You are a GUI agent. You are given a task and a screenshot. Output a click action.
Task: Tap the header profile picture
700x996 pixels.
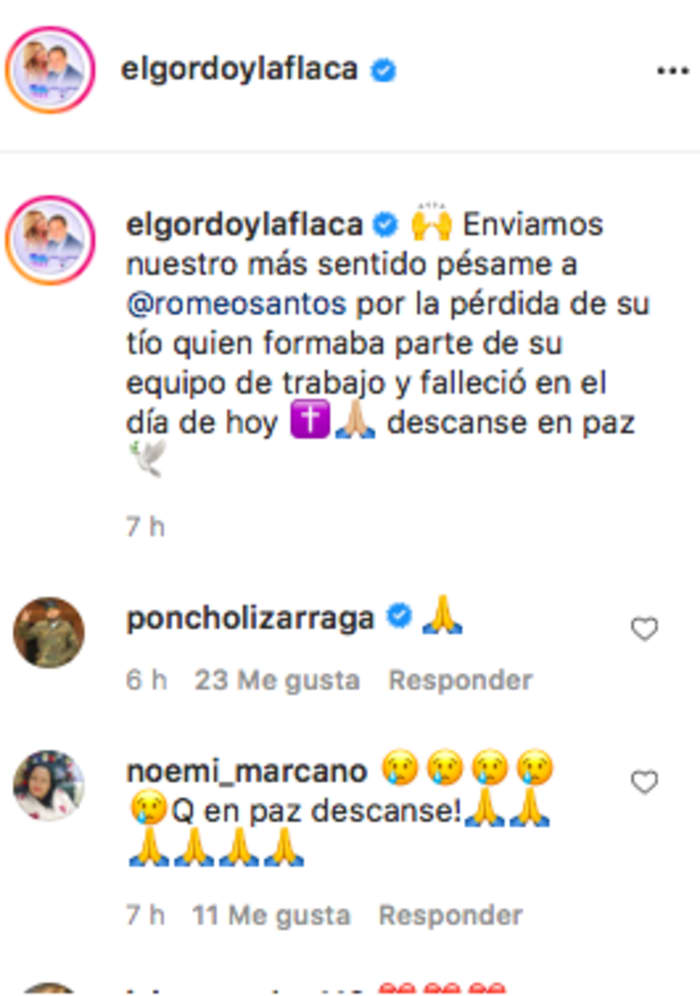[x=50, y=71]
